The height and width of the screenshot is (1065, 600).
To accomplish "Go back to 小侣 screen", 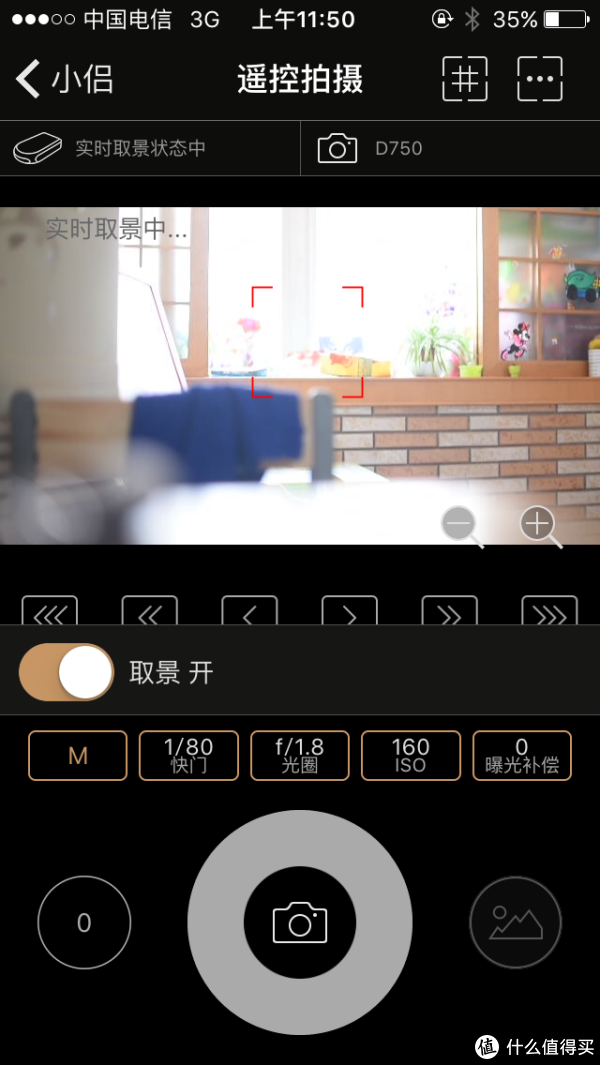I will pyautogui.click(x=62, y=79).
